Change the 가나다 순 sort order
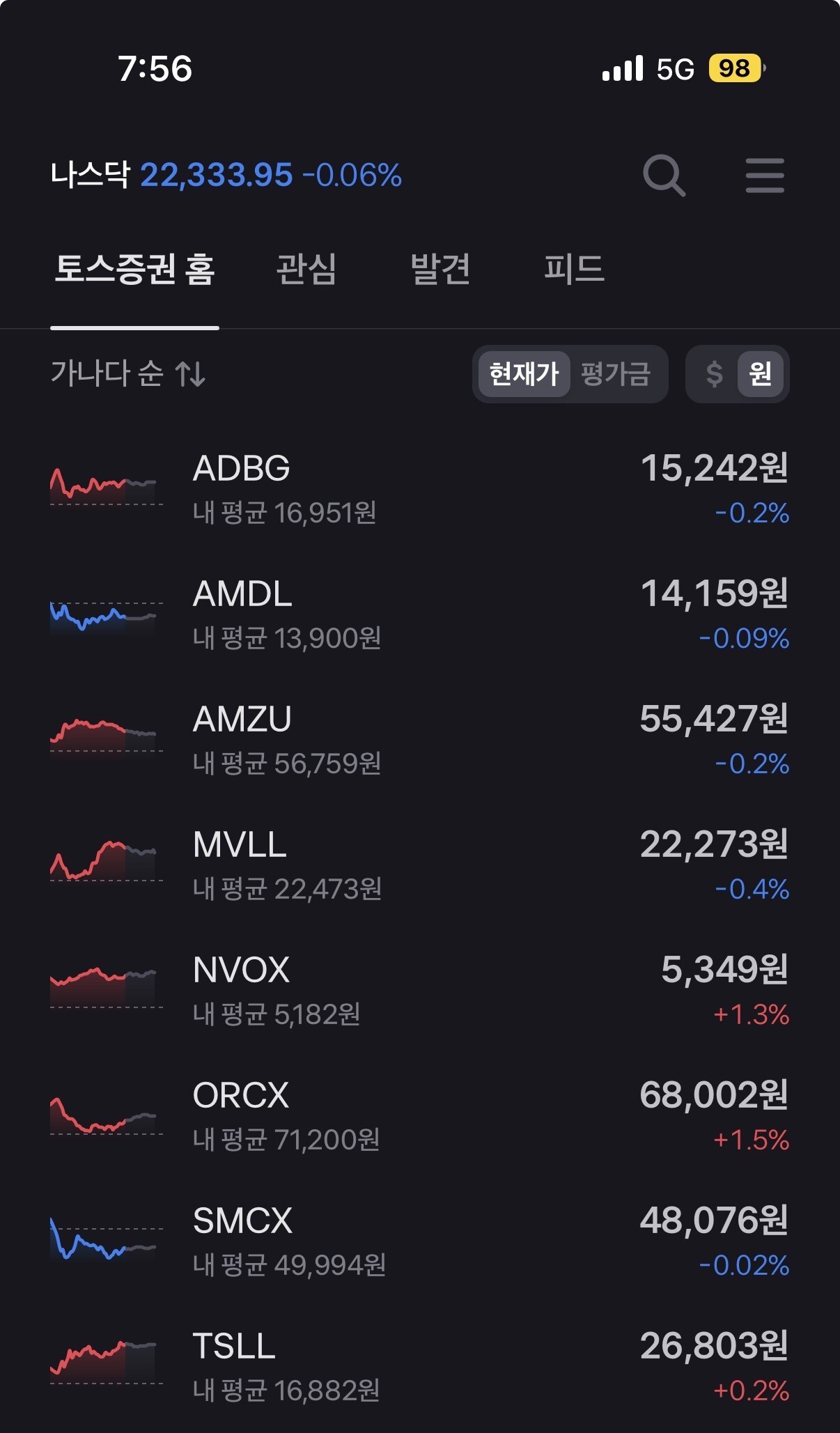The height and width of the screenshot is (1433, 840). coord(128,373)
